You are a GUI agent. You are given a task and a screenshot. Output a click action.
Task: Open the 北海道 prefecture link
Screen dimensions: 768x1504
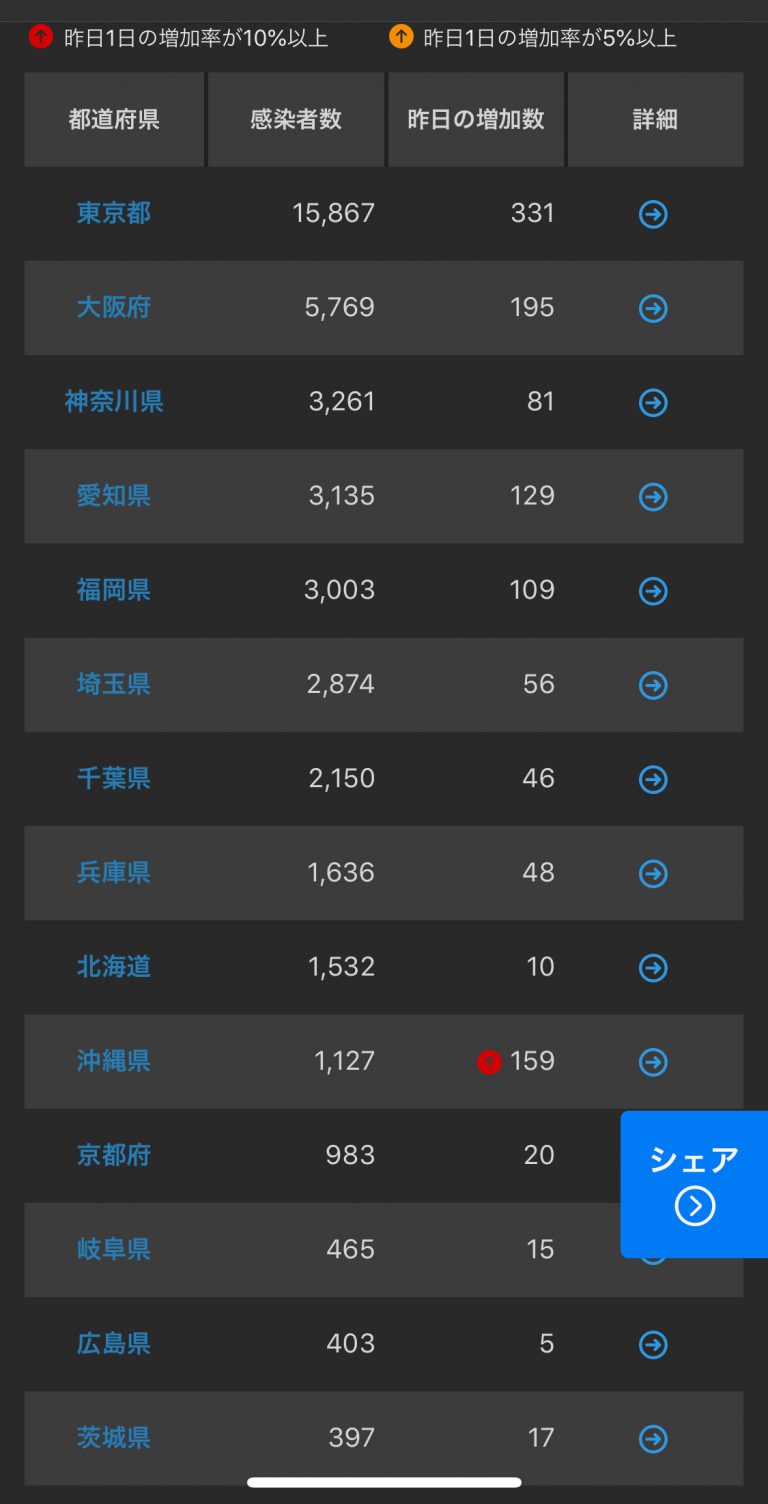pyautogui.click(x=114, y=967)
